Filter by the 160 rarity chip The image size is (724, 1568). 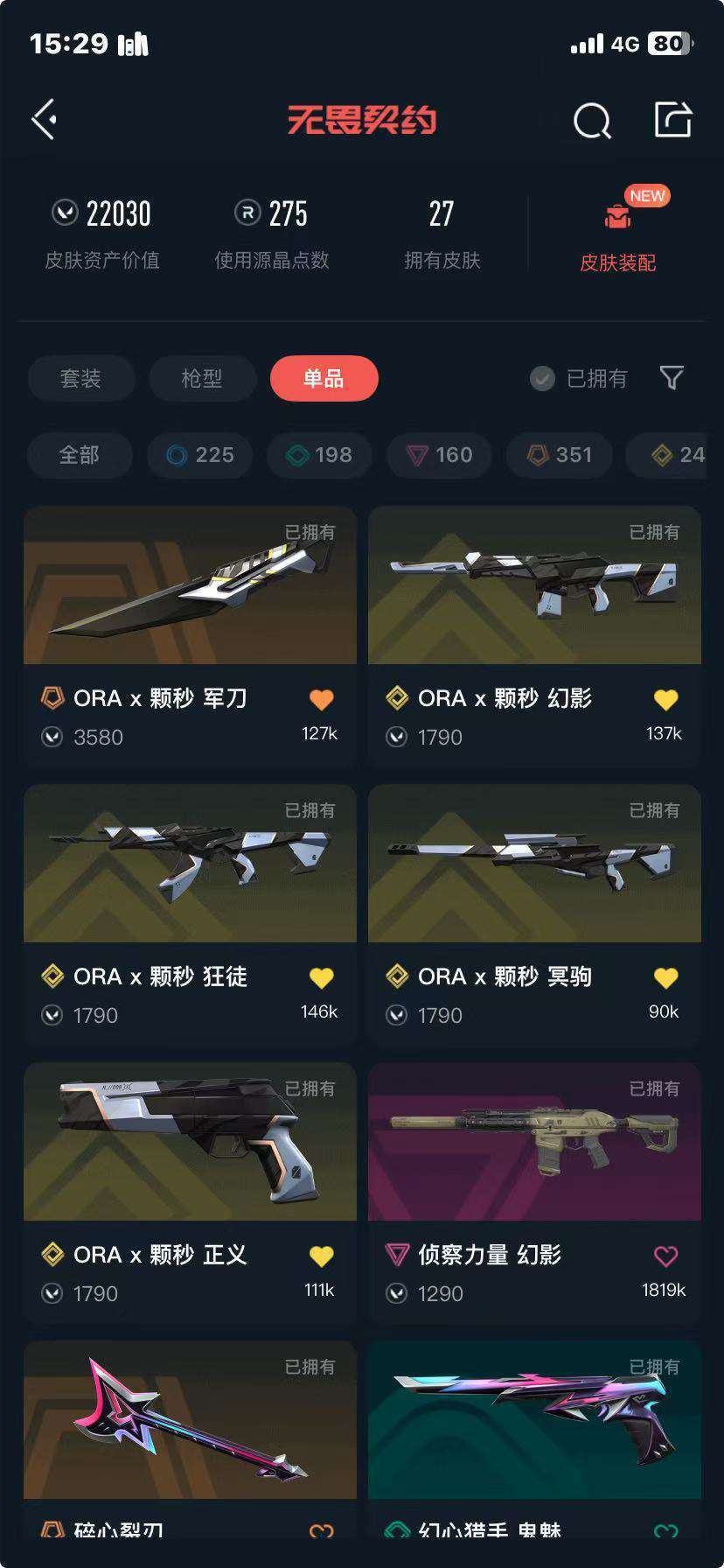coord(440,455)
